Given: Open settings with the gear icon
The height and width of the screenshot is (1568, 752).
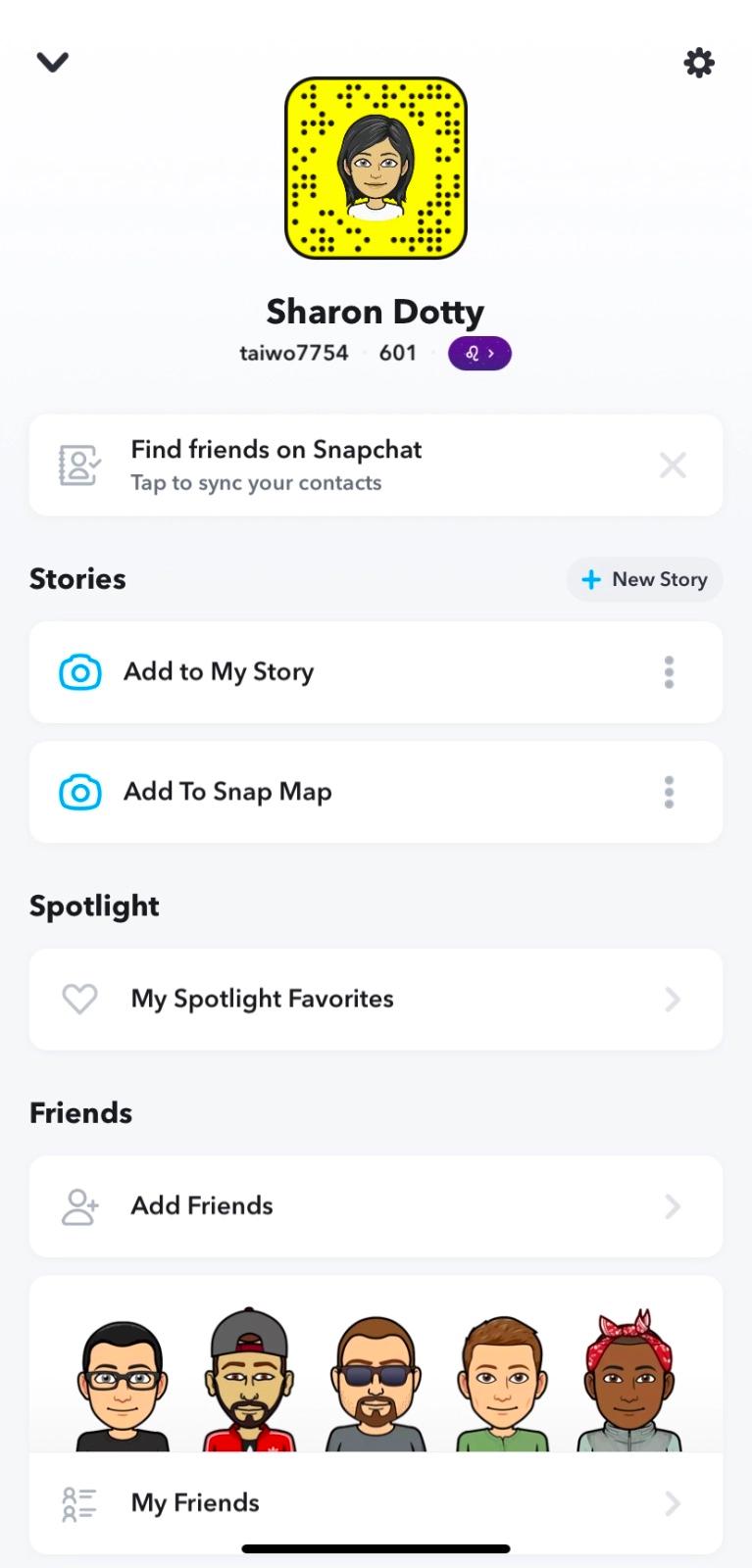Looking at the screenshot, I should click(699, 64).
